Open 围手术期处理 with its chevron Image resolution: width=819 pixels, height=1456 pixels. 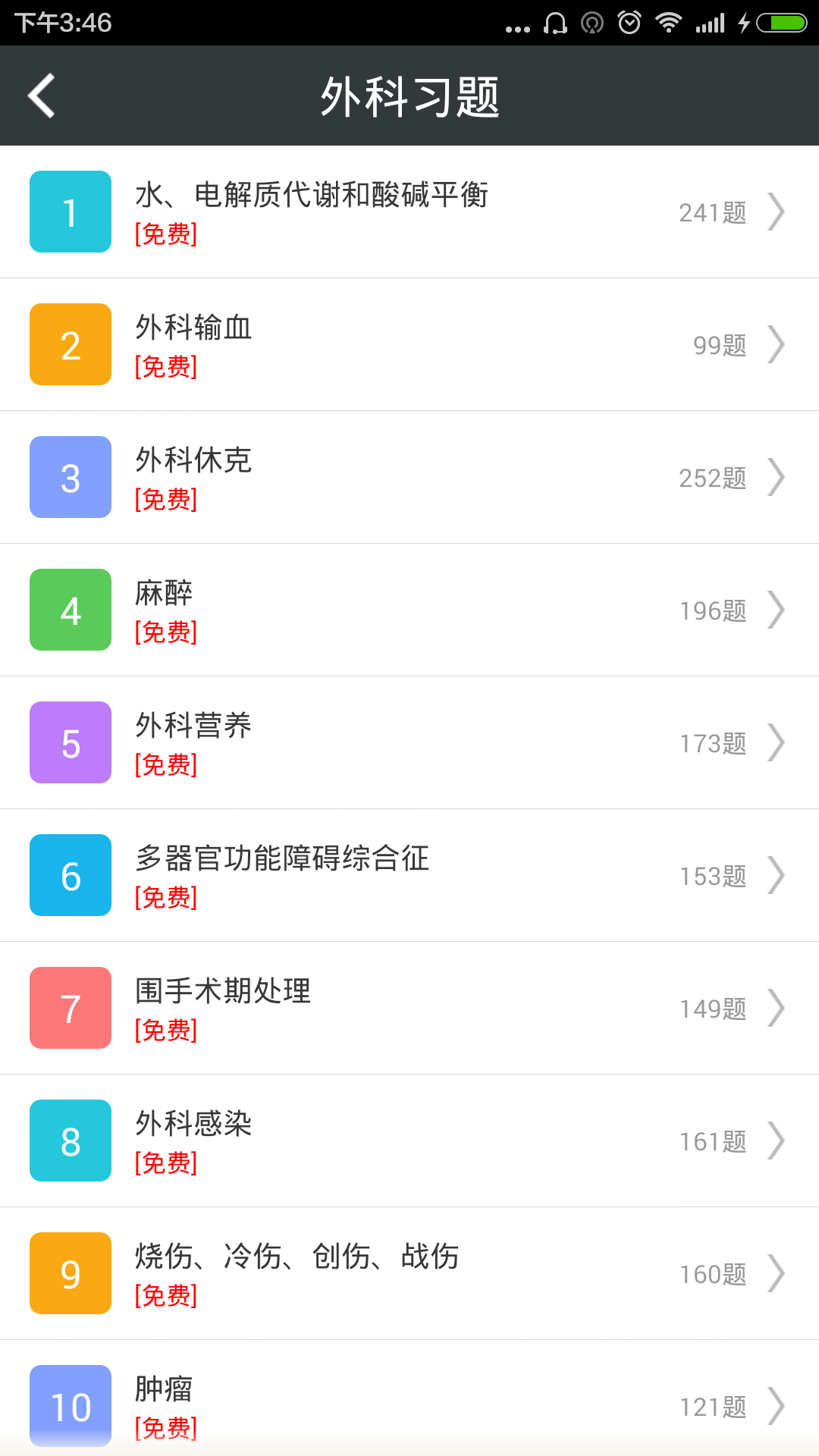click(778, 1008)
